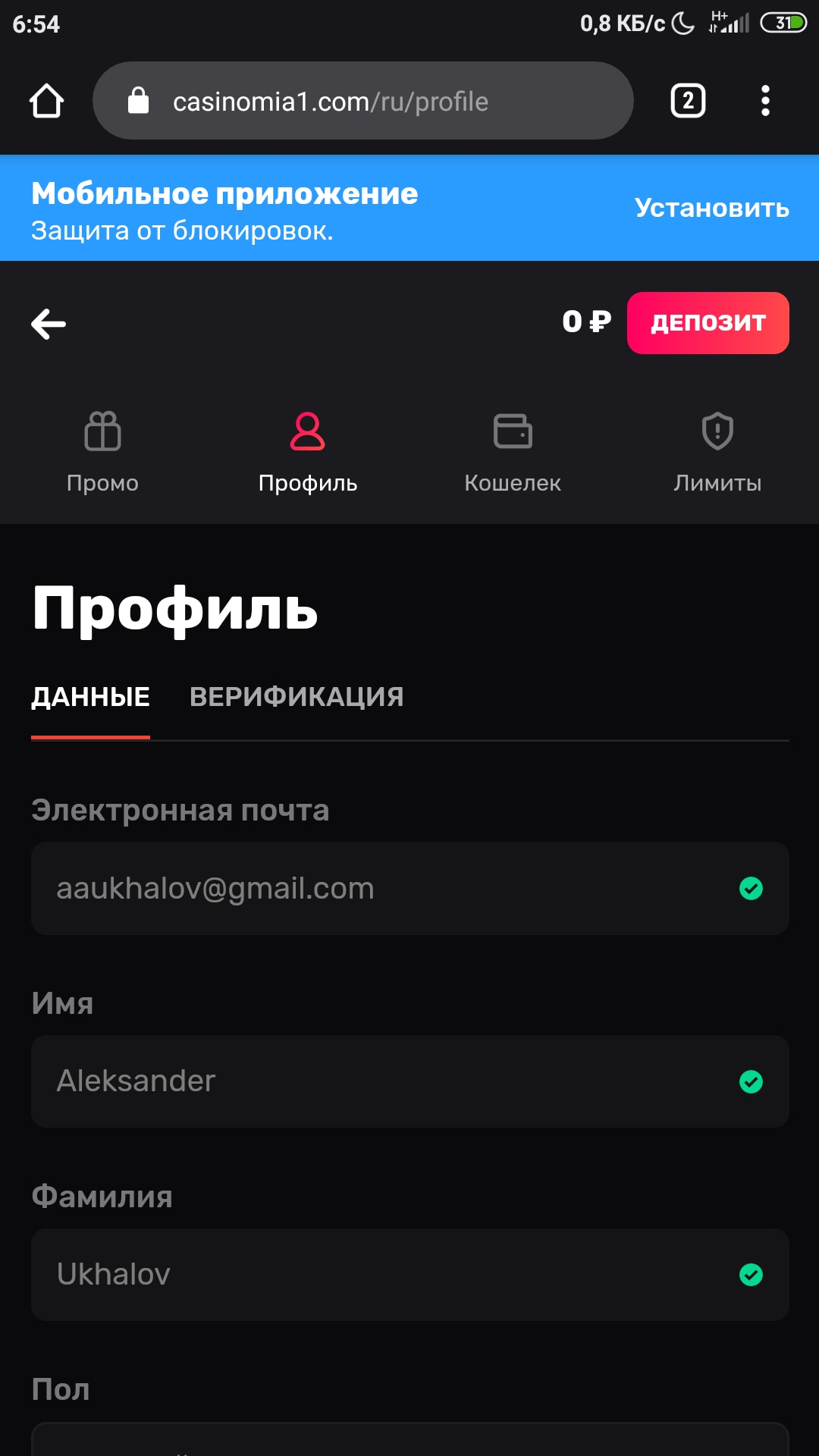
Task: Install the mobile app via Установить
Action: point(711,208)
